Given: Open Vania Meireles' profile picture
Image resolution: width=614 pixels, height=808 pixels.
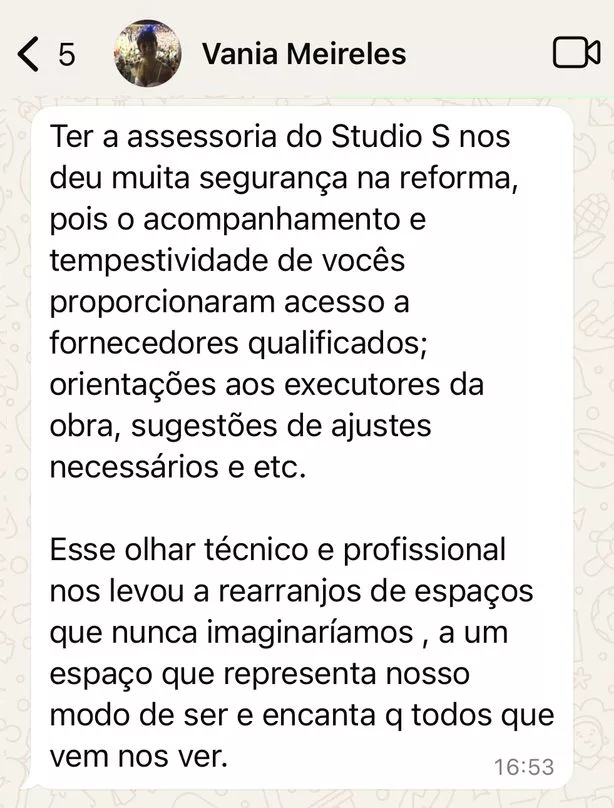Looking at the screenshot, I should tap(148, 53).
